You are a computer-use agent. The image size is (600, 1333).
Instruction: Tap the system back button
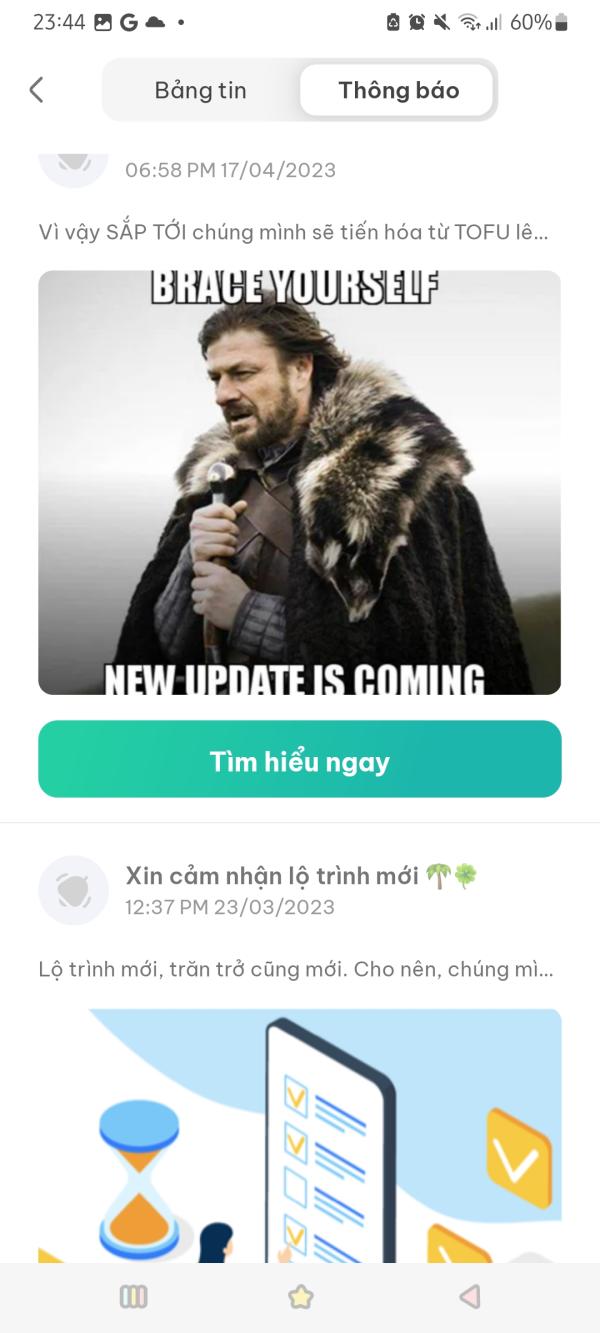coord(469,1297)
